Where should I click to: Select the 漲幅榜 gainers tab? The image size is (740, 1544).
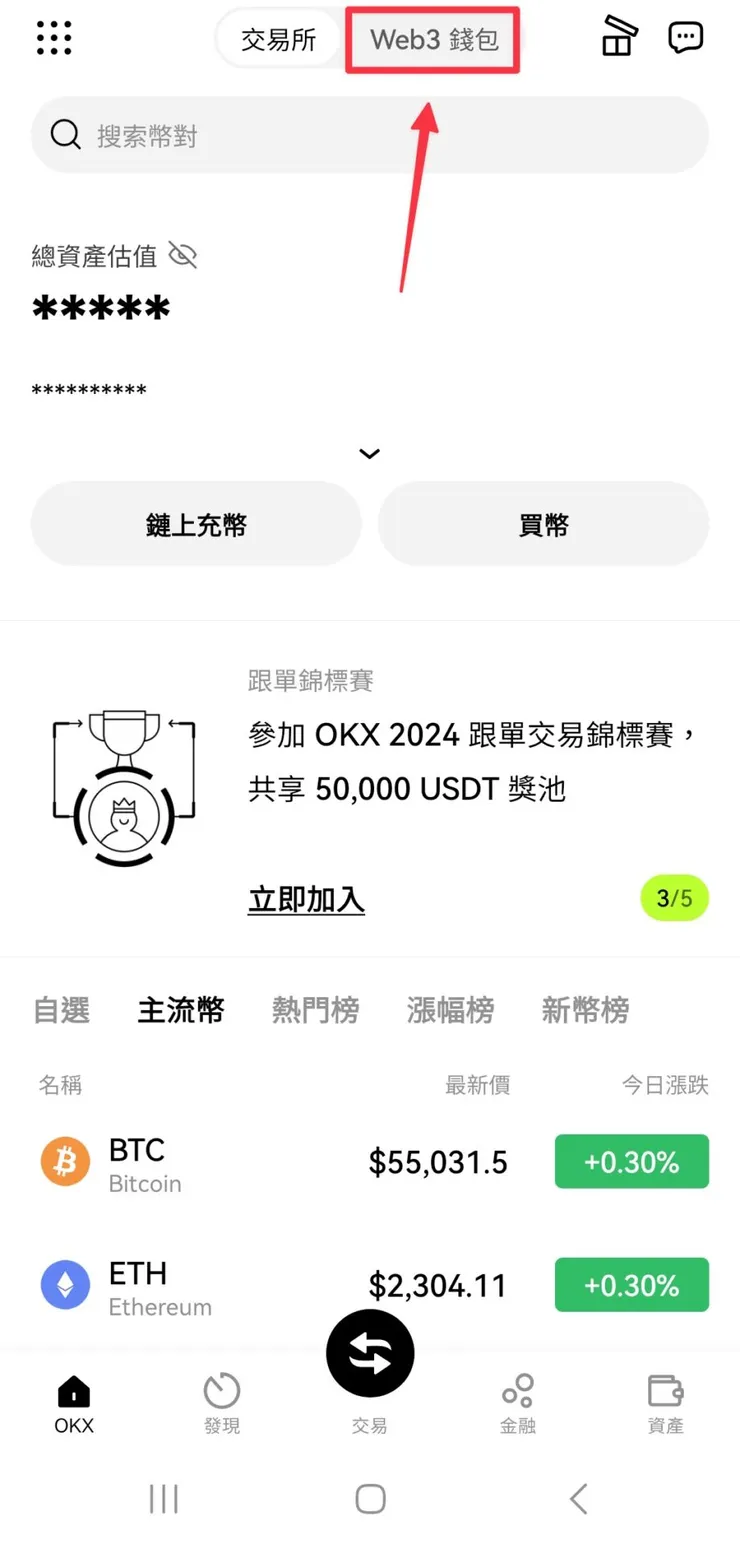pos(450,1010)
